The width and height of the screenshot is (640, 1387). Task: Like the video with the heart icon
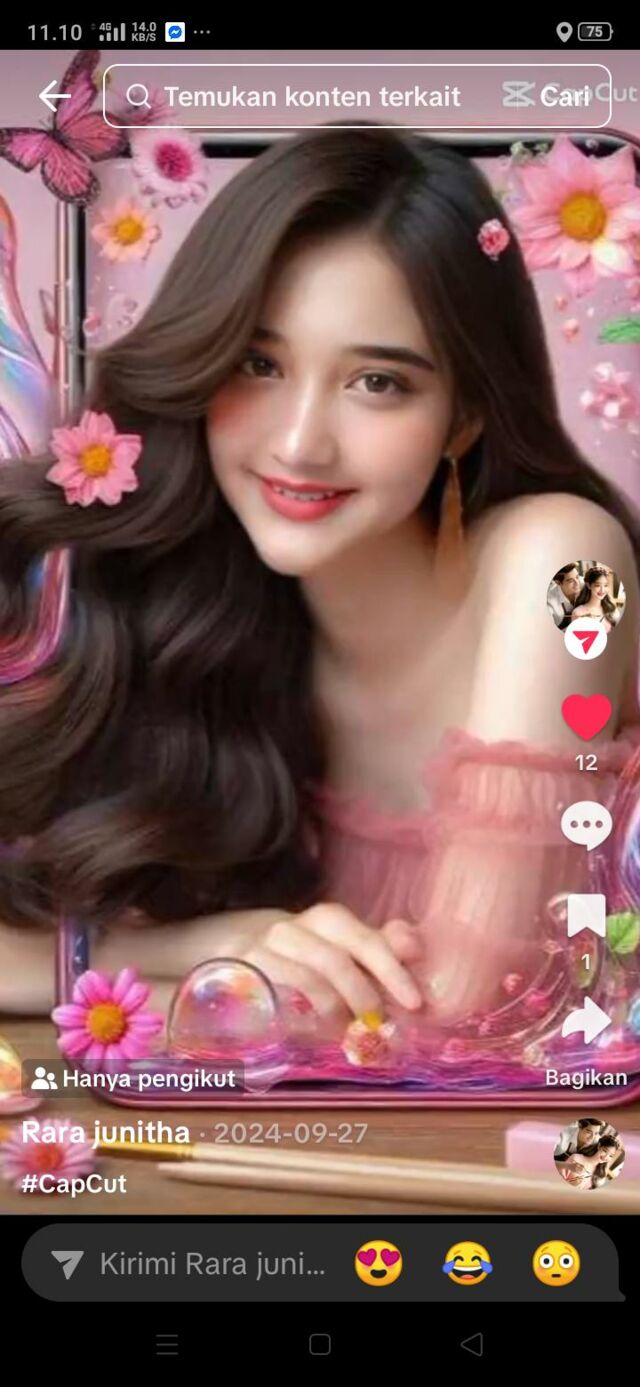click(x=586, y=717)
